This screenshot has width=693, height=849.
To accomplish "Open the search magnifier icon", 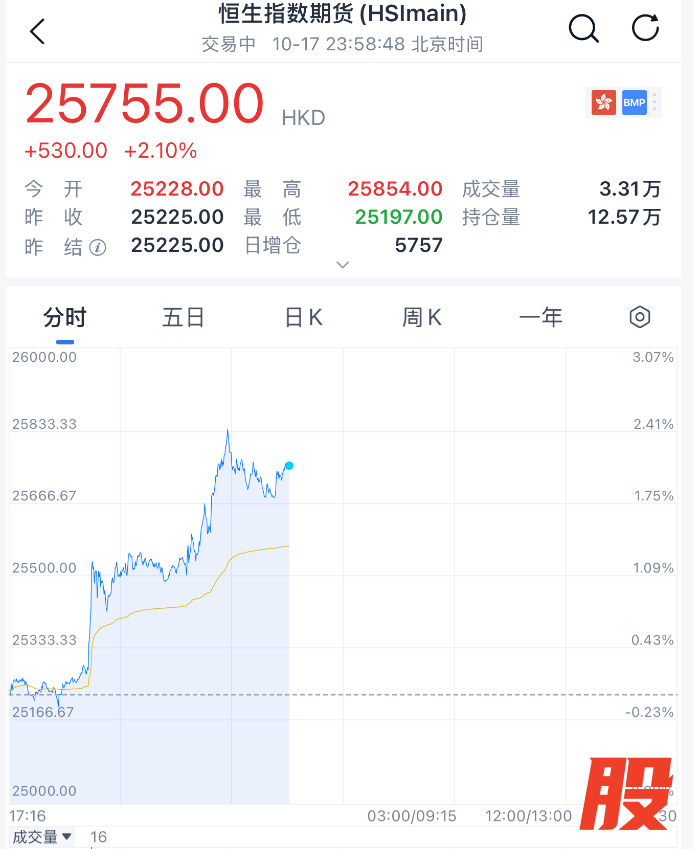I will tap(583, 29).
